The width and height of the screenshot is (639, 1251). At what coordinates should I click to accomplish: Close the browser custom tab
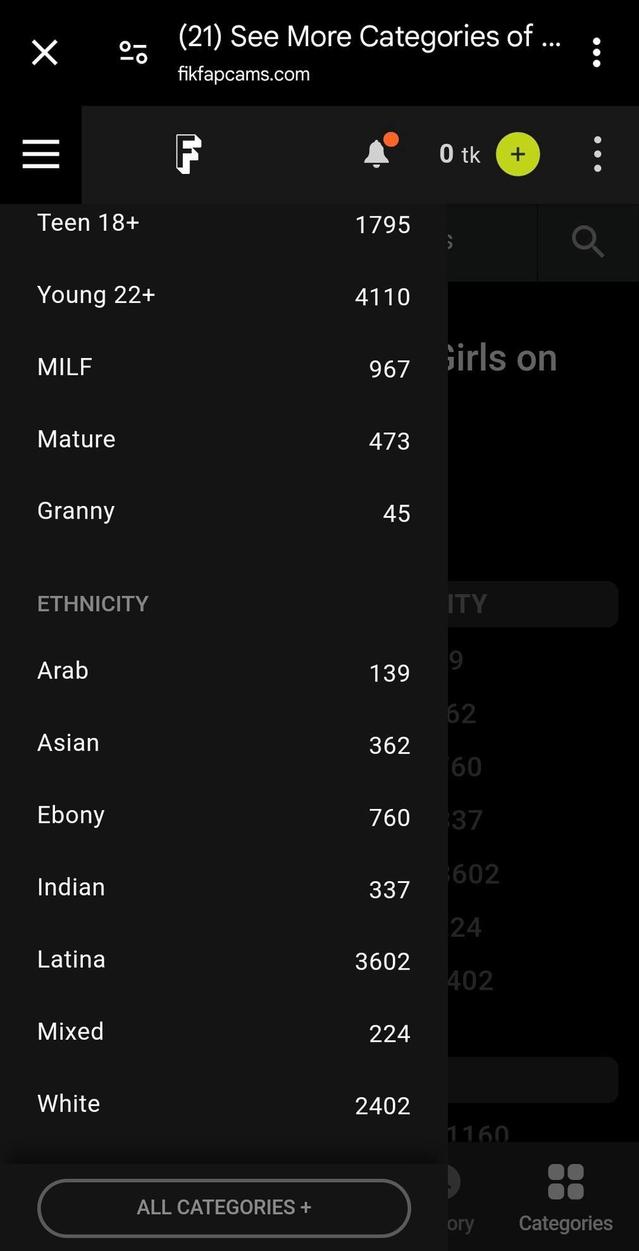click(45, 52)
